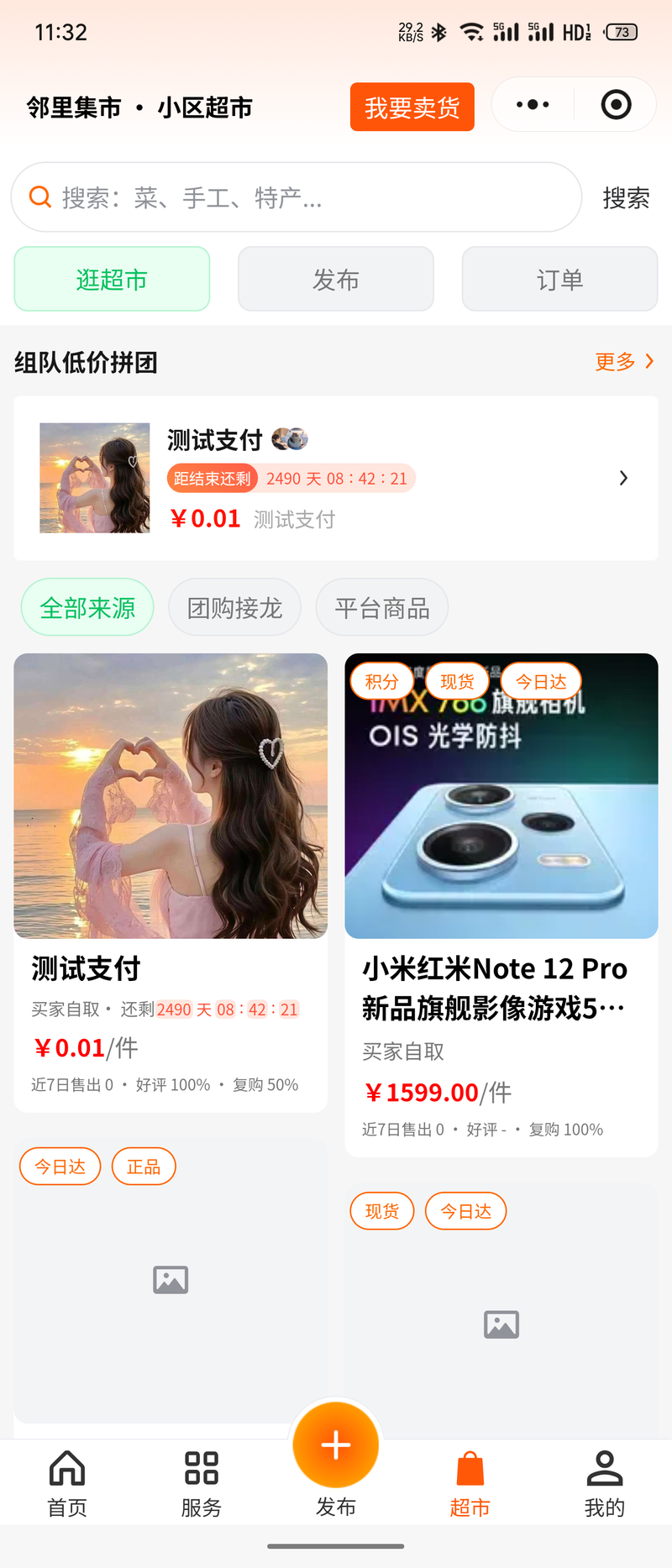Switch to the 发布 segment below search
Screen dimensions: 672x1568
[336, 279]
